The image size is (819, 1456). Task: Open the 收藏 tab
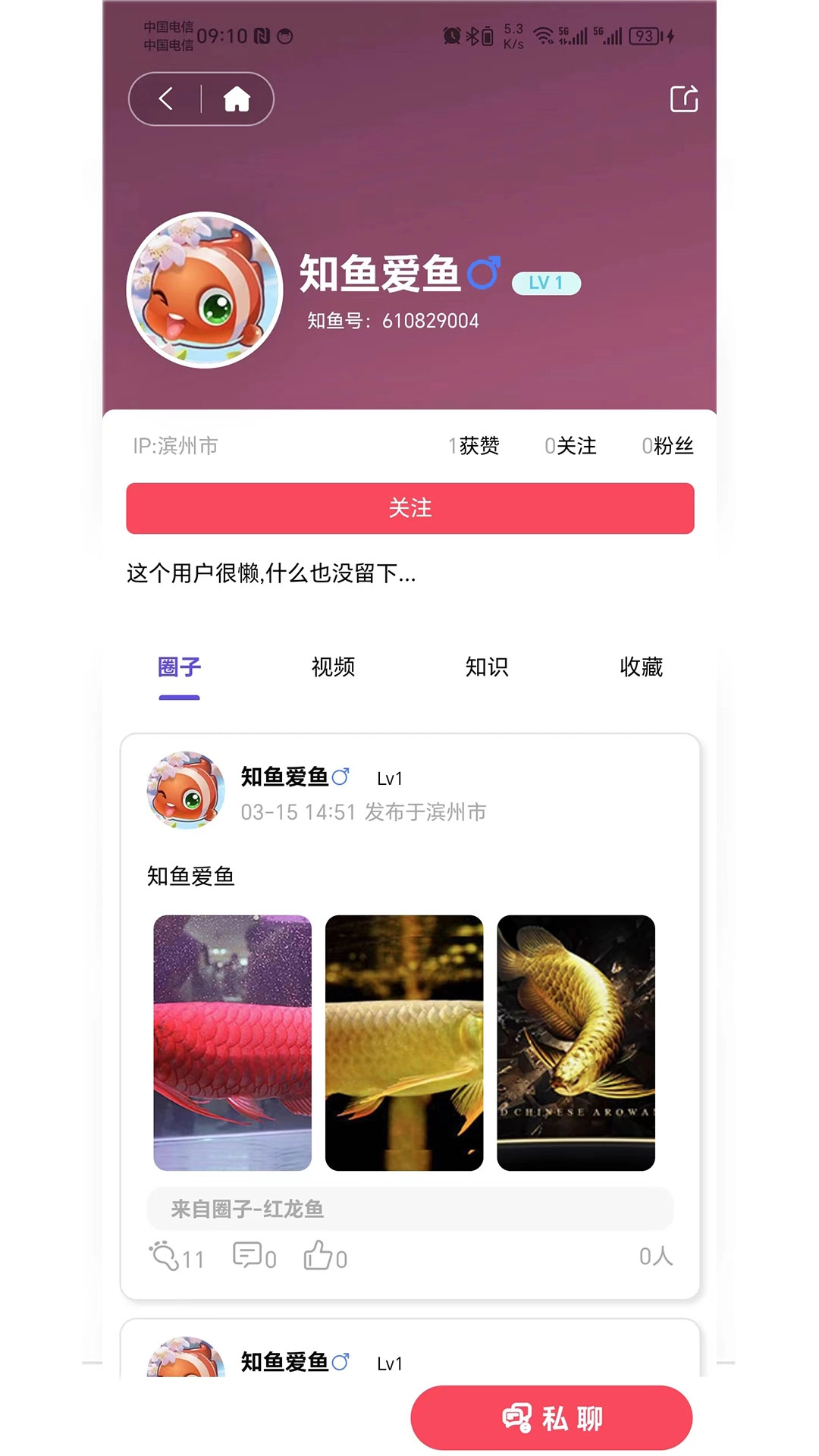click(x=641, y=667)
